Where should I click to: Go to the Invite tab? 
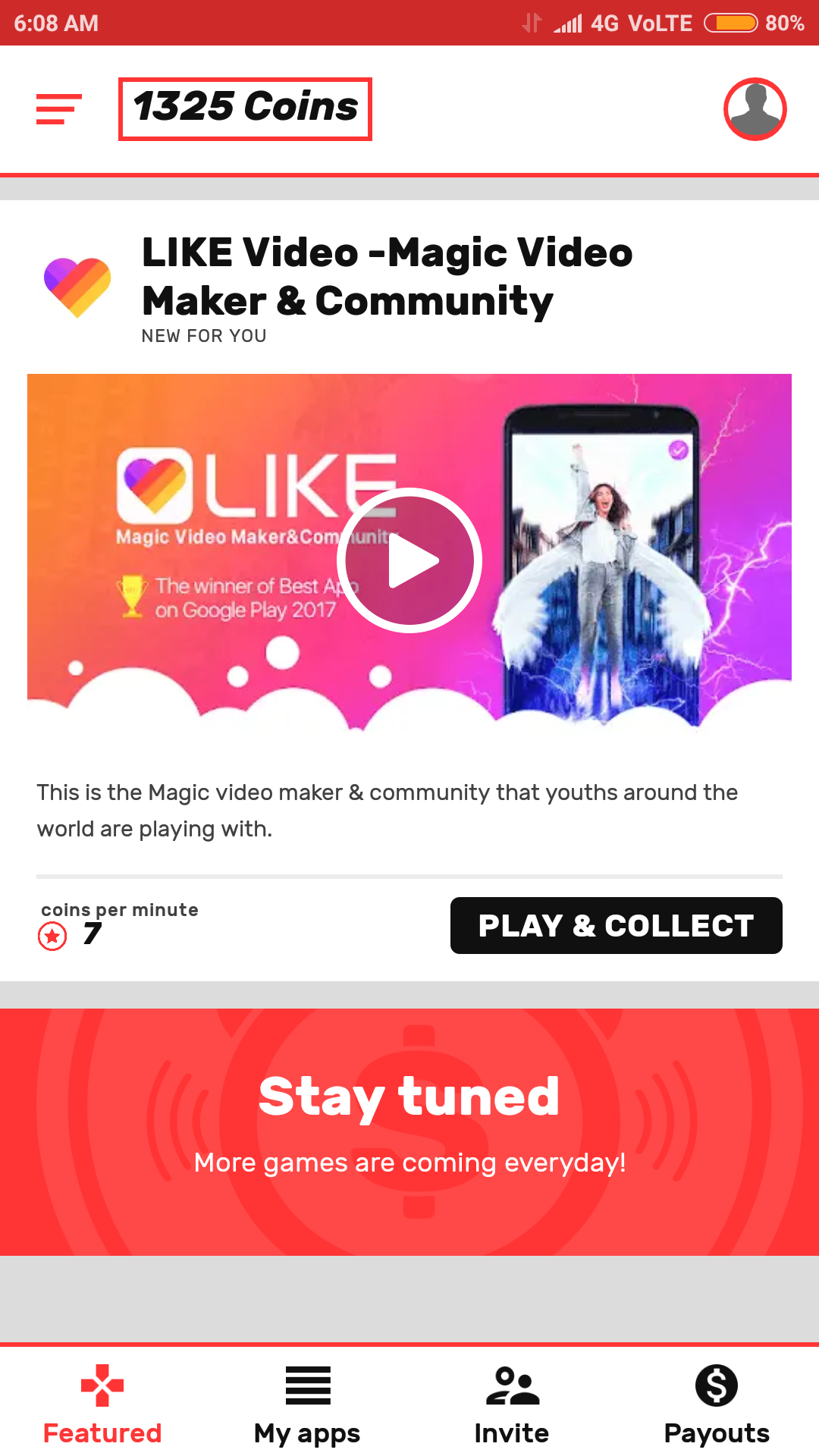pyautogui.click(x=512, y=1404)
